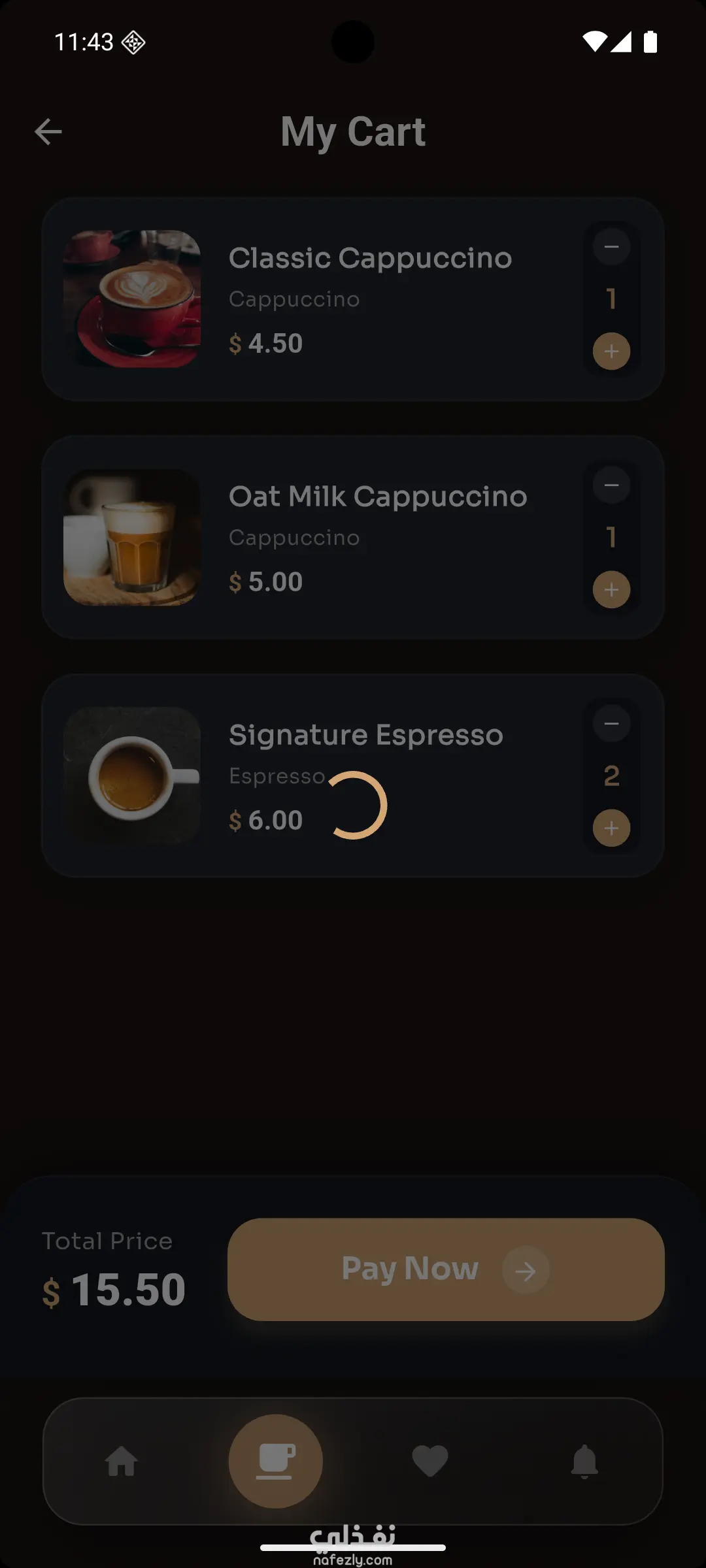706x1568 pixels.
Task: Open the notifications bell tab
Action: 584,1462
